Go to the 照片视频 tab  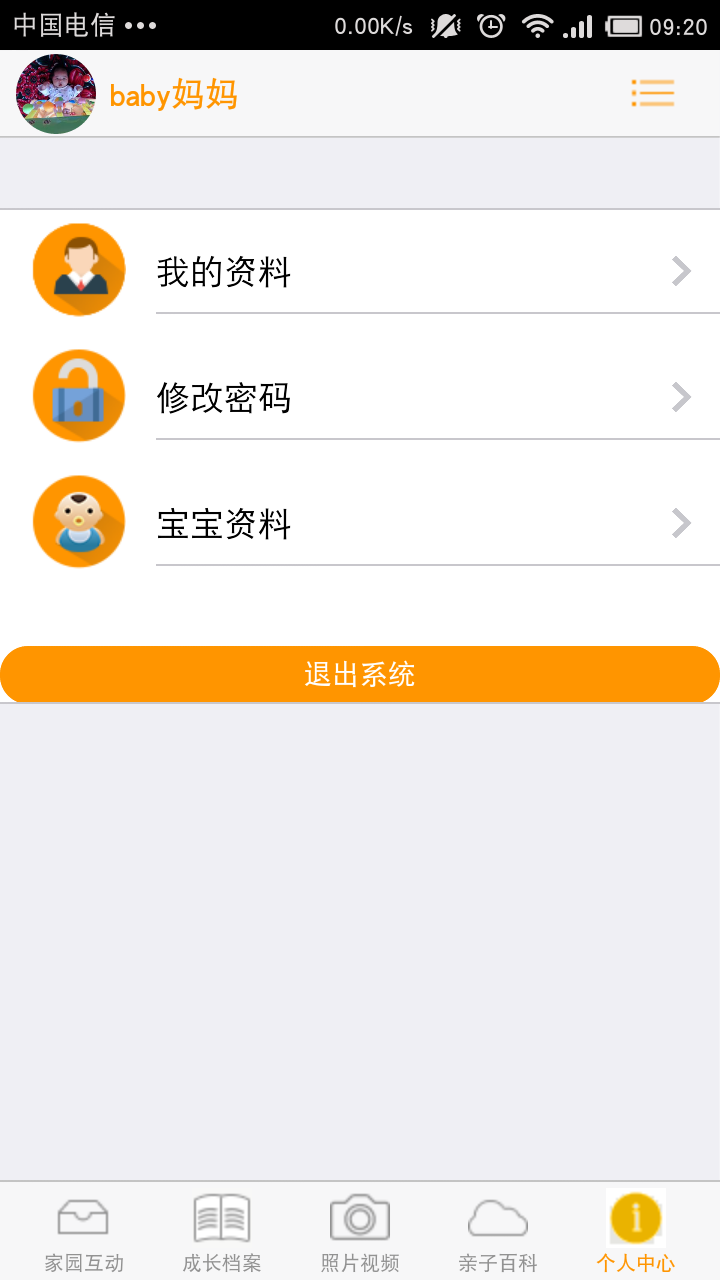[360, 1233]
